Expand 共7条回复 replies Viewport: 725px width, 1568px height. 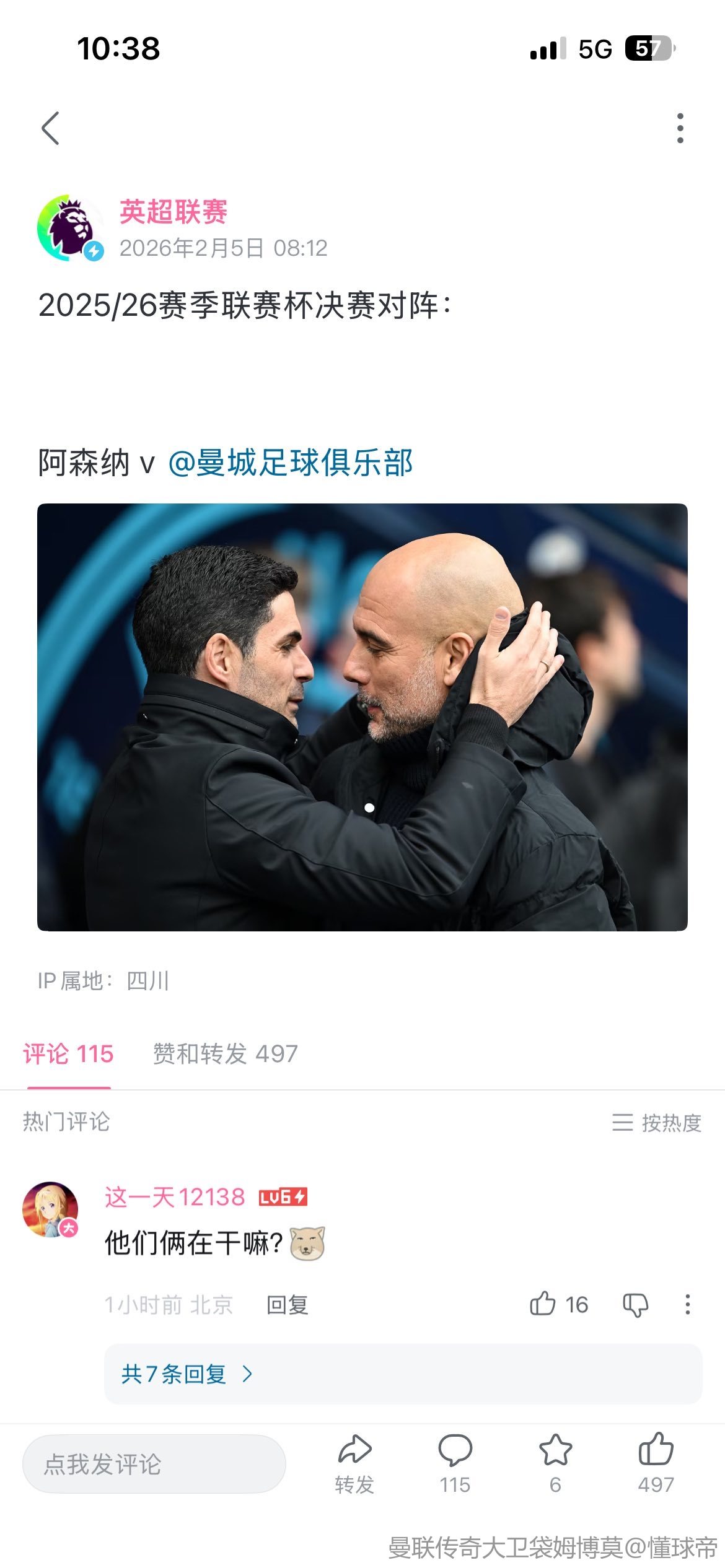click(x=186, y=1374)
